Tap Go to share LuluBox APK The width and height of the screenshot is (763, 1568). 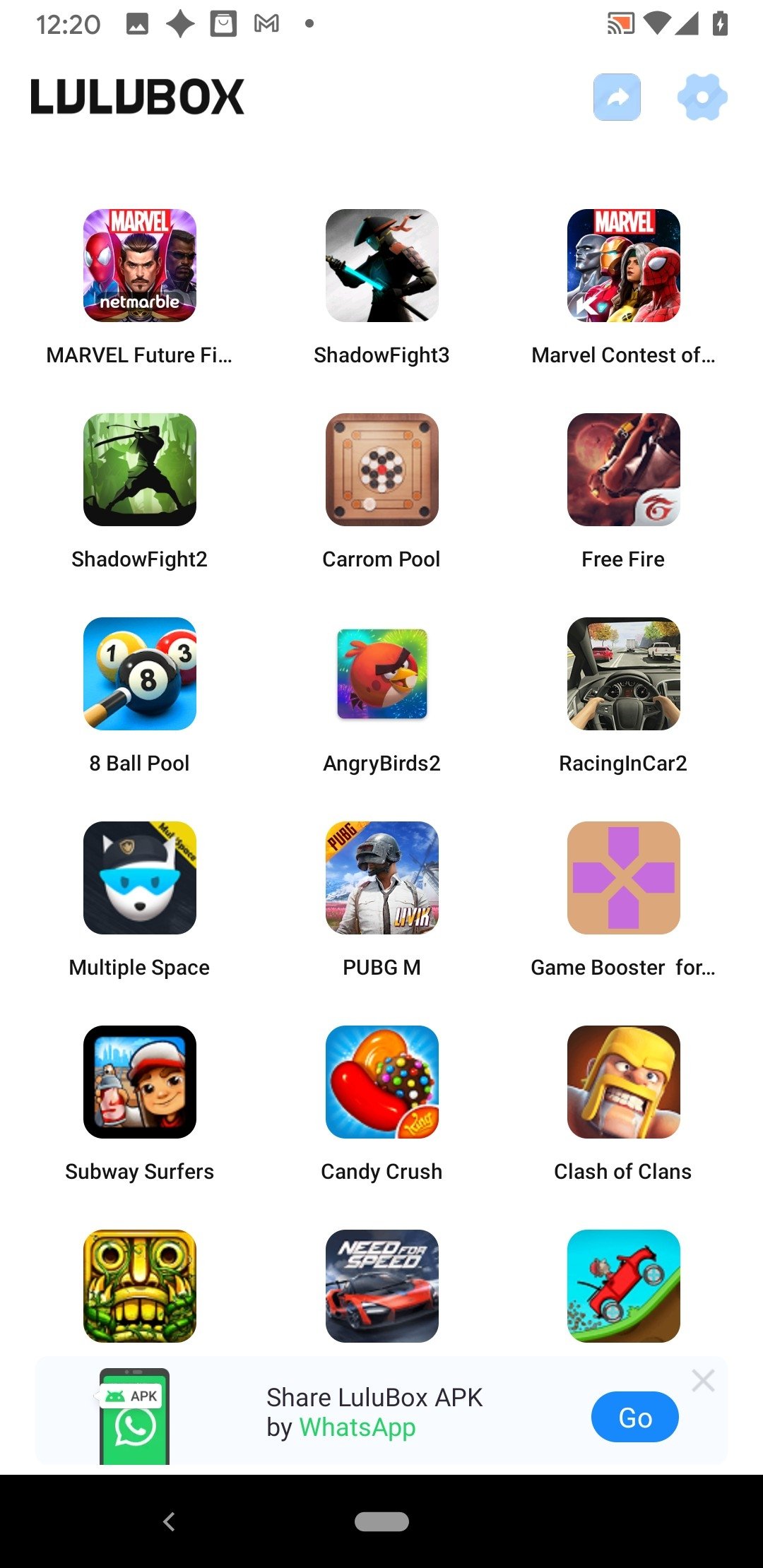[634, 1417]
